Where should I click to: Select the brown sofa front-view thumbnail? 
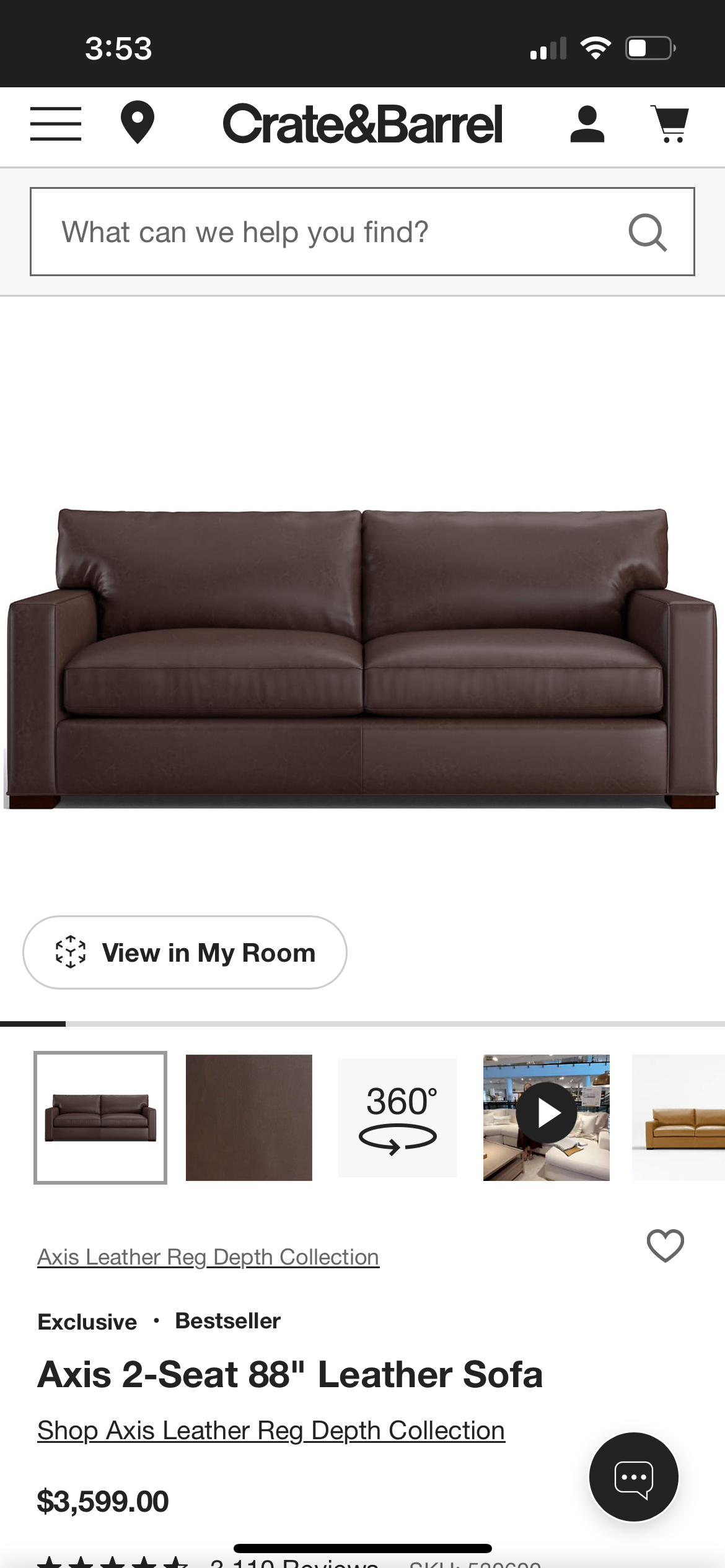pos(100,1118)
